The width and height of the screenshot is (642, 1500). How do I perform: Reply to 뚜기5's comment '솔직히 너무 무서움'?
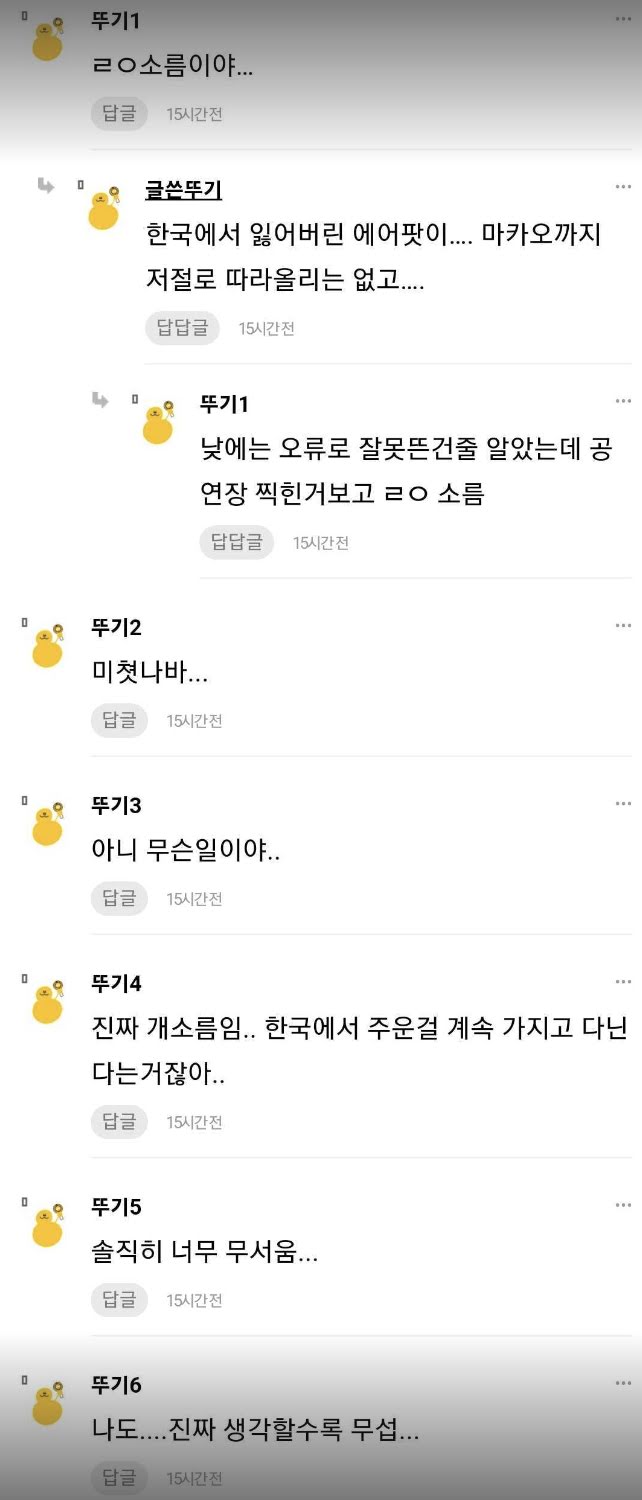(119, 1300)
